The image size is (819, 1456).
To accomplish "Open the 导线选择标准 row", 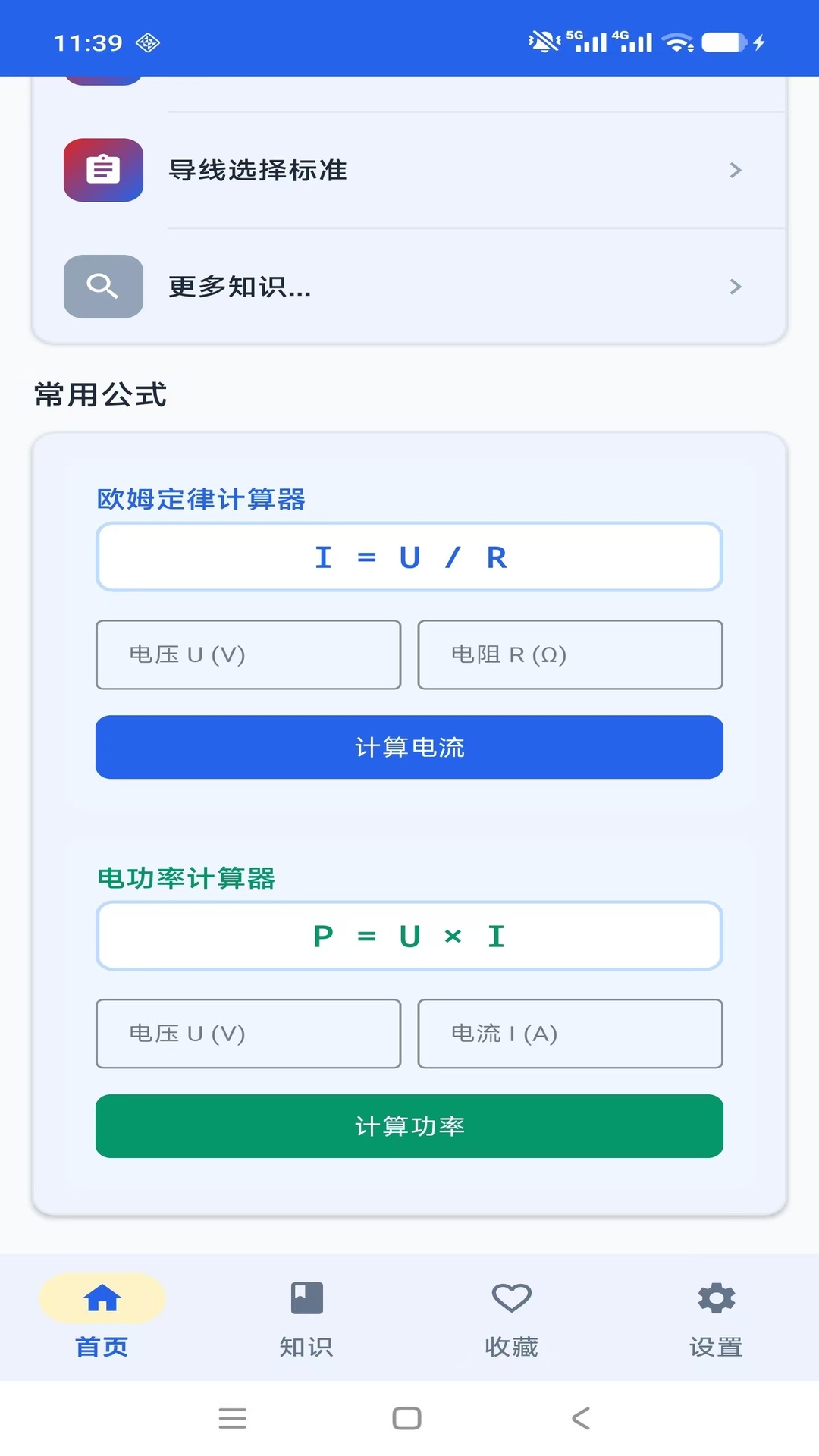I will [x=409, y=170].
